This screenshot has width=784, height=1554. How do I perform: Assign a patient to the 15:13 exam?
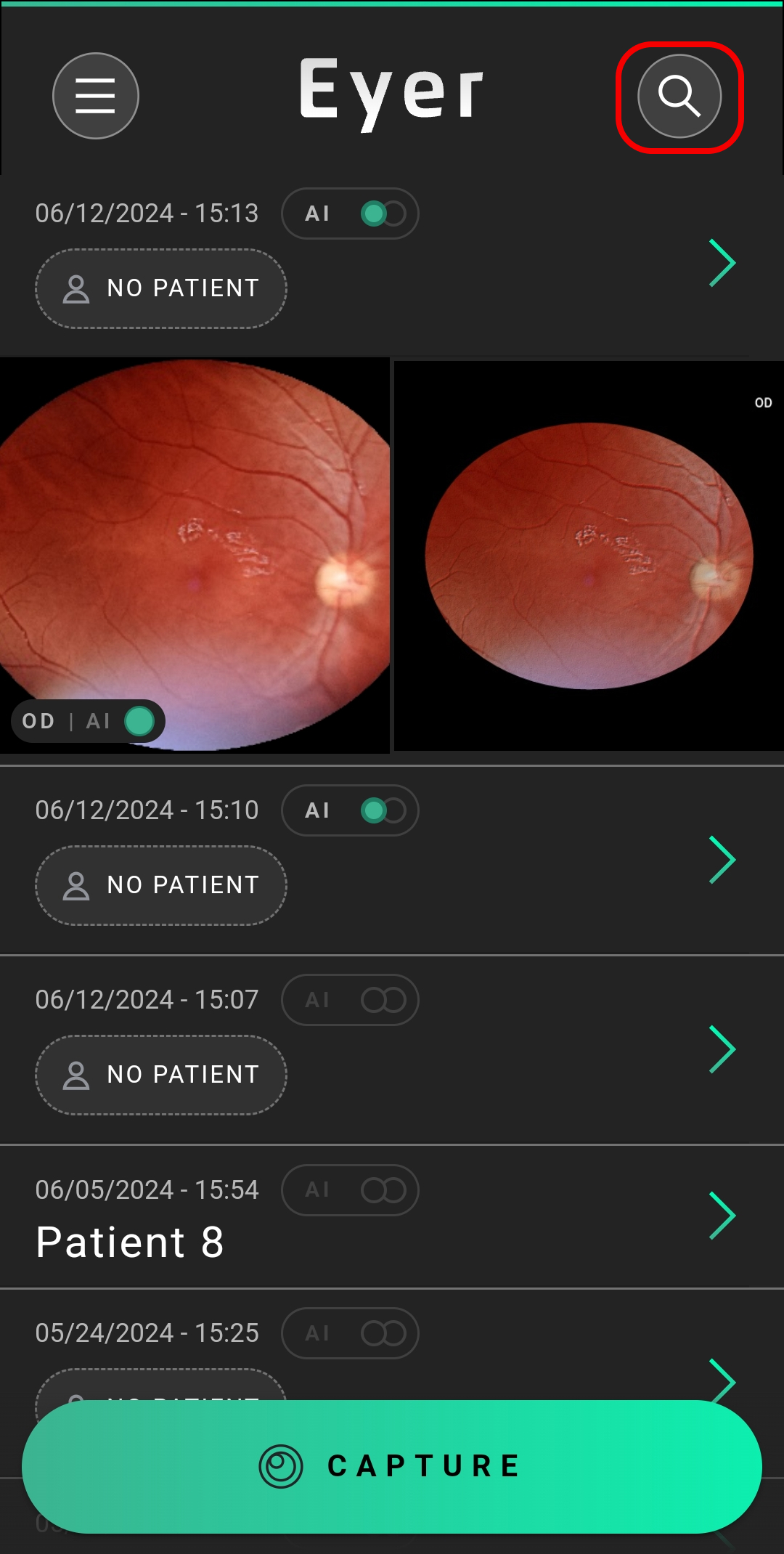click(161, 288)
